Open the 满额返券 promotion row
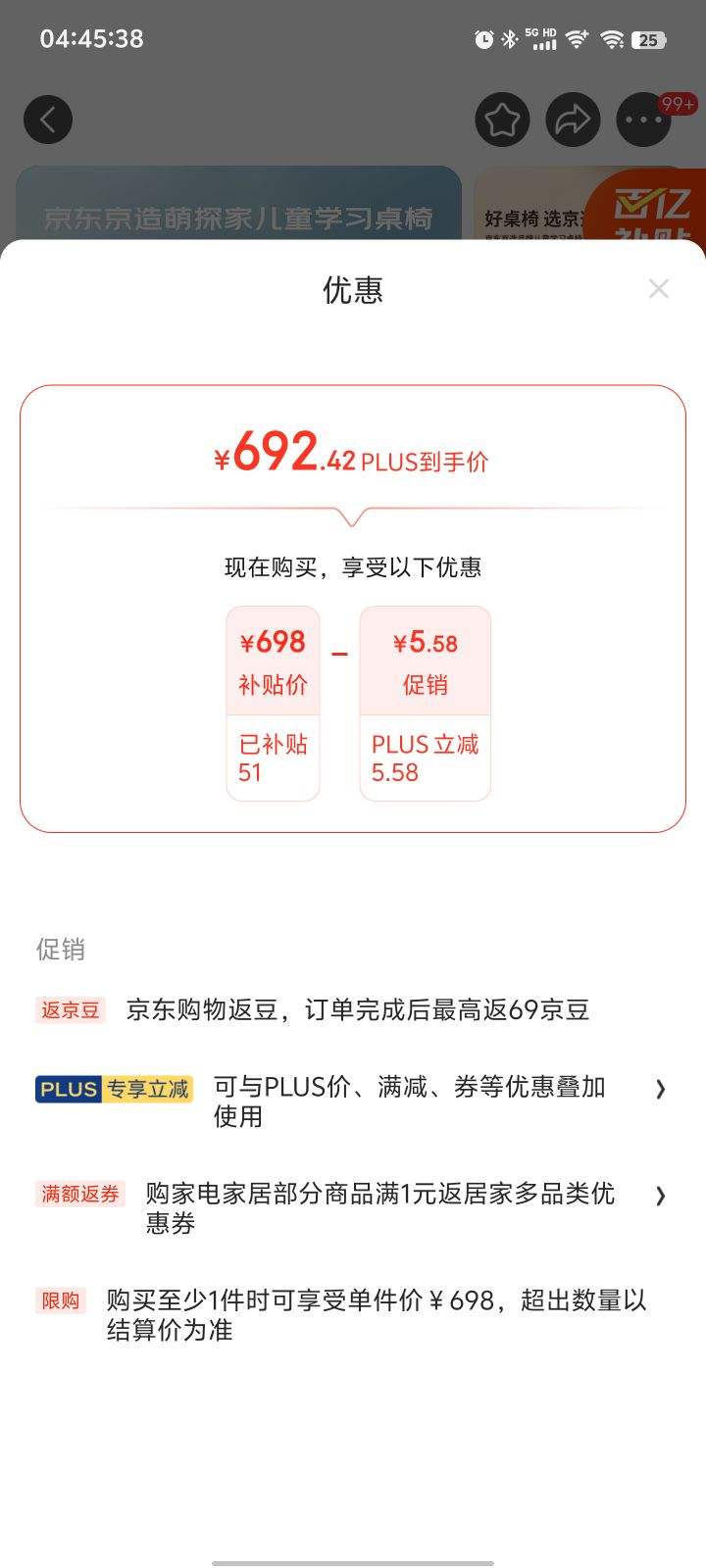706x1568 pixels. coord(353,1207)
